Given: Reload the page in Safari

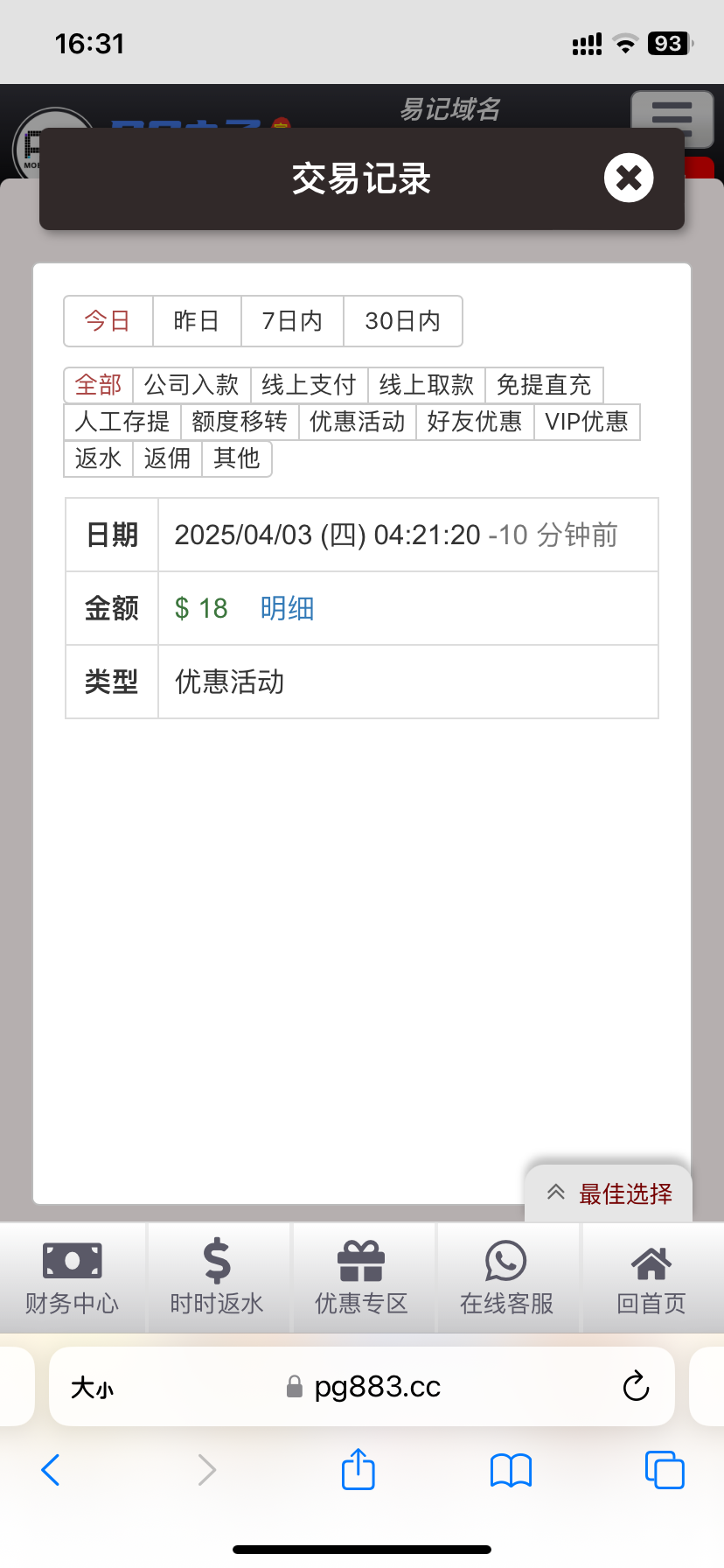Looking at the screenshot, I should click(x=636, y=1386).
